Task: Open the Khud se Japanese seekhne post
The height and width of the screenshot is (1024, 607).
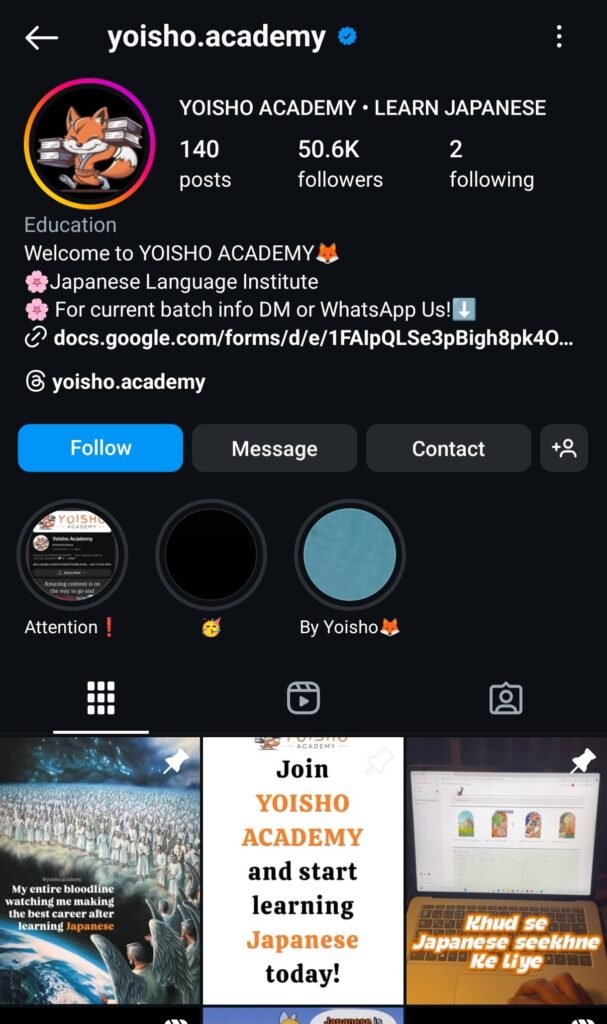Action: click(506, 870)
